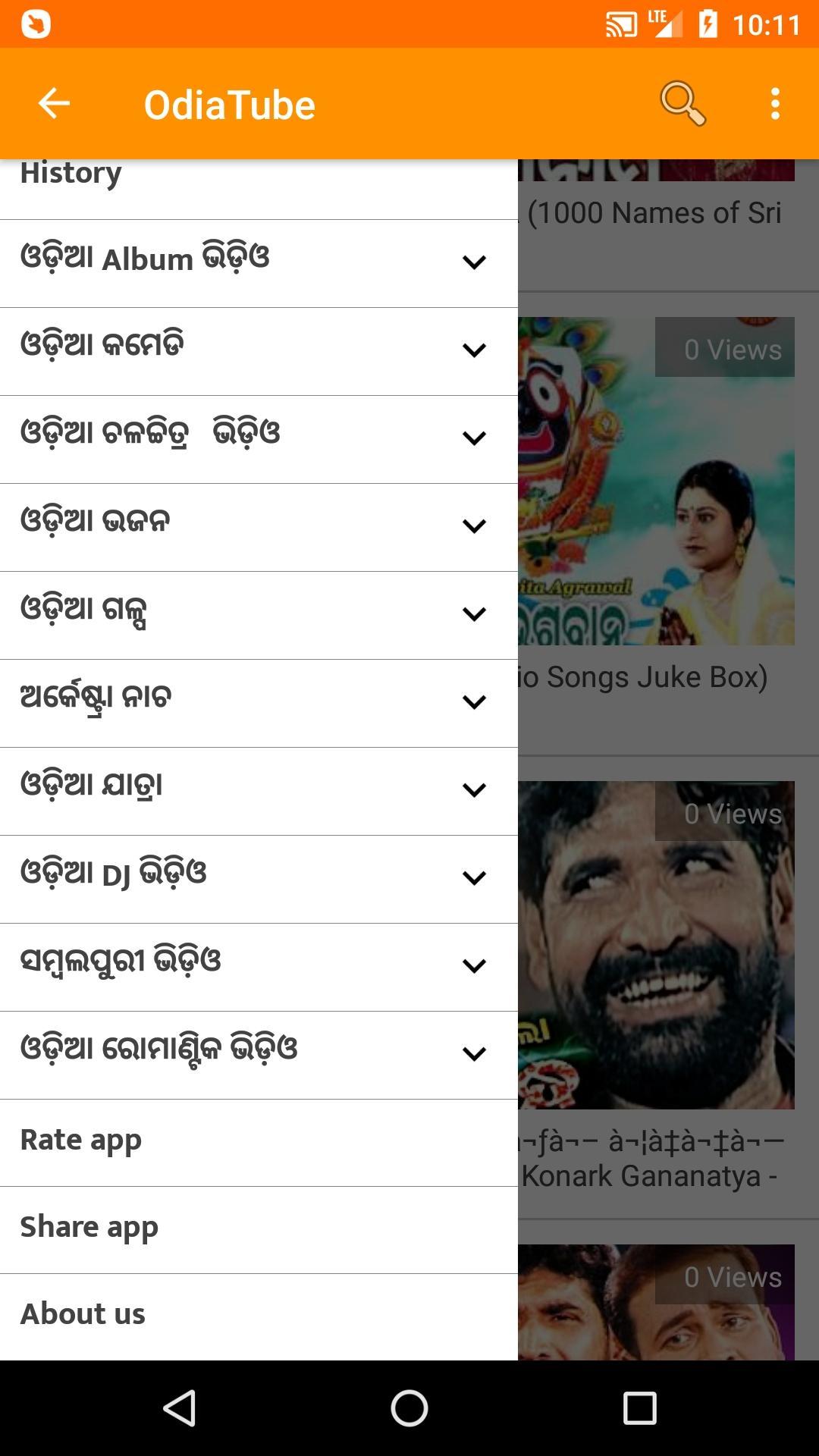Open the three-dot overflow menu
This screenshot has width=819, height=1456.
tap(775, 104)
